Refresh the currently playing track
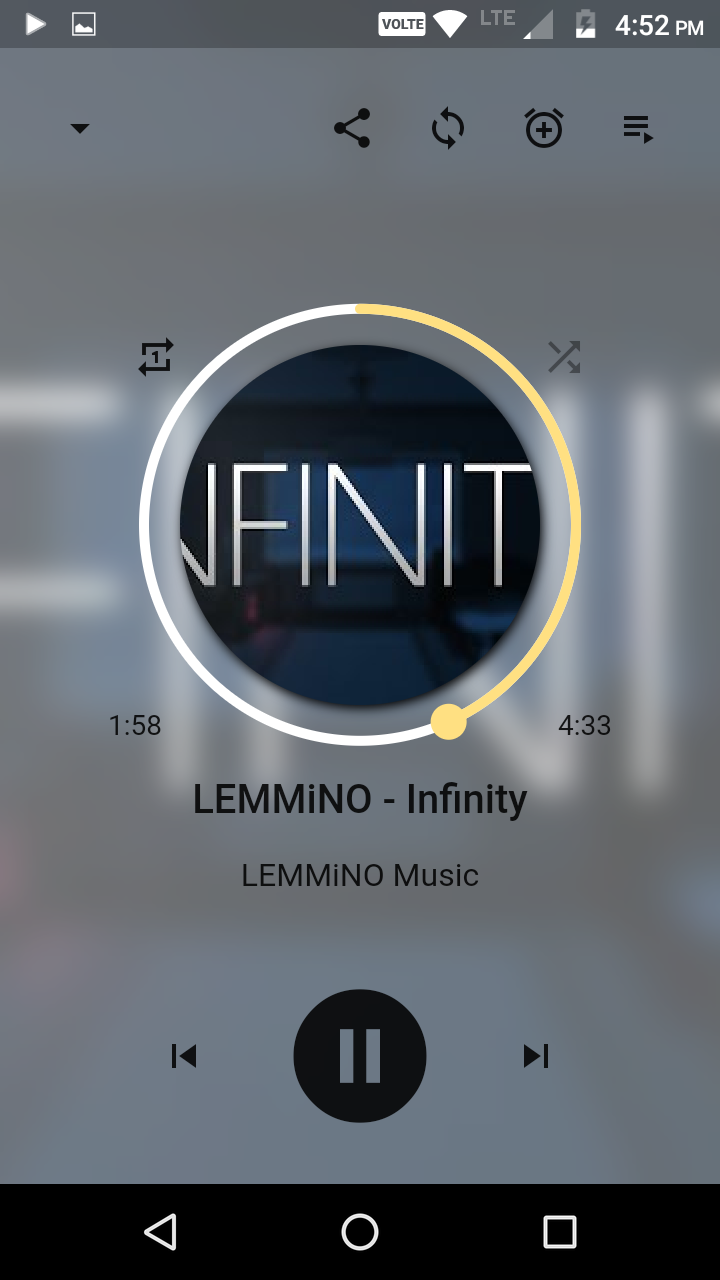Viewport: 720px width, 1280px height. (x=447, y=128)
